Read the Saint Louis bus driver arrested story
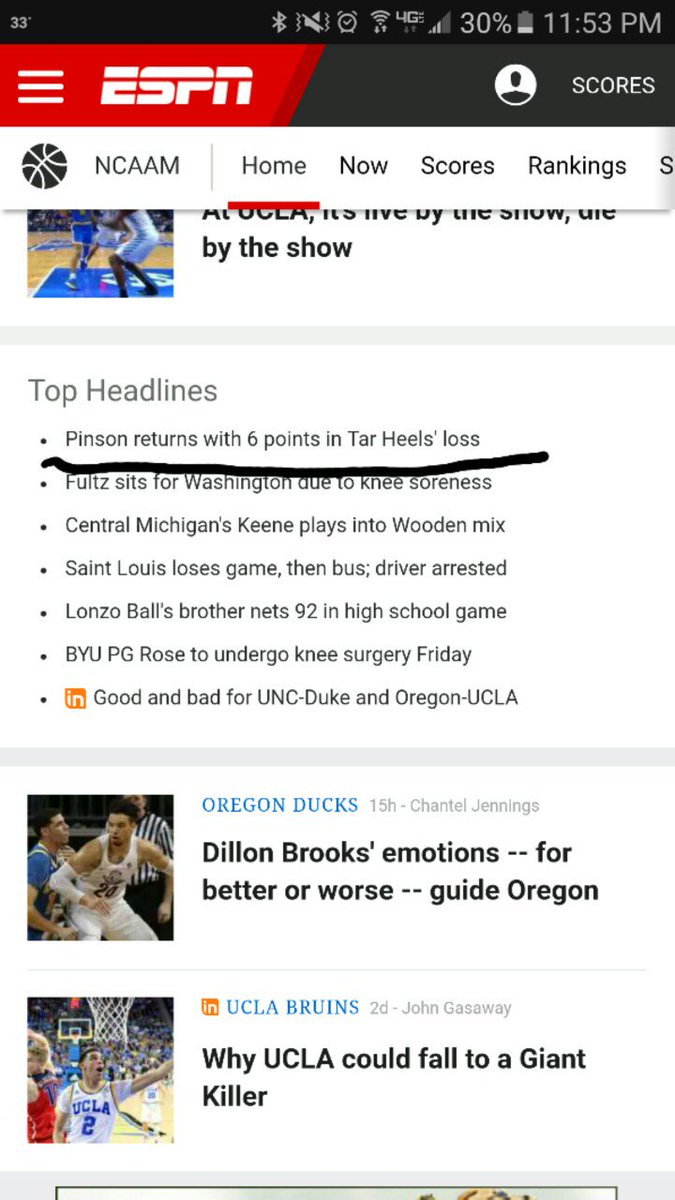The image size is (675, 1200). coord(285,568)
